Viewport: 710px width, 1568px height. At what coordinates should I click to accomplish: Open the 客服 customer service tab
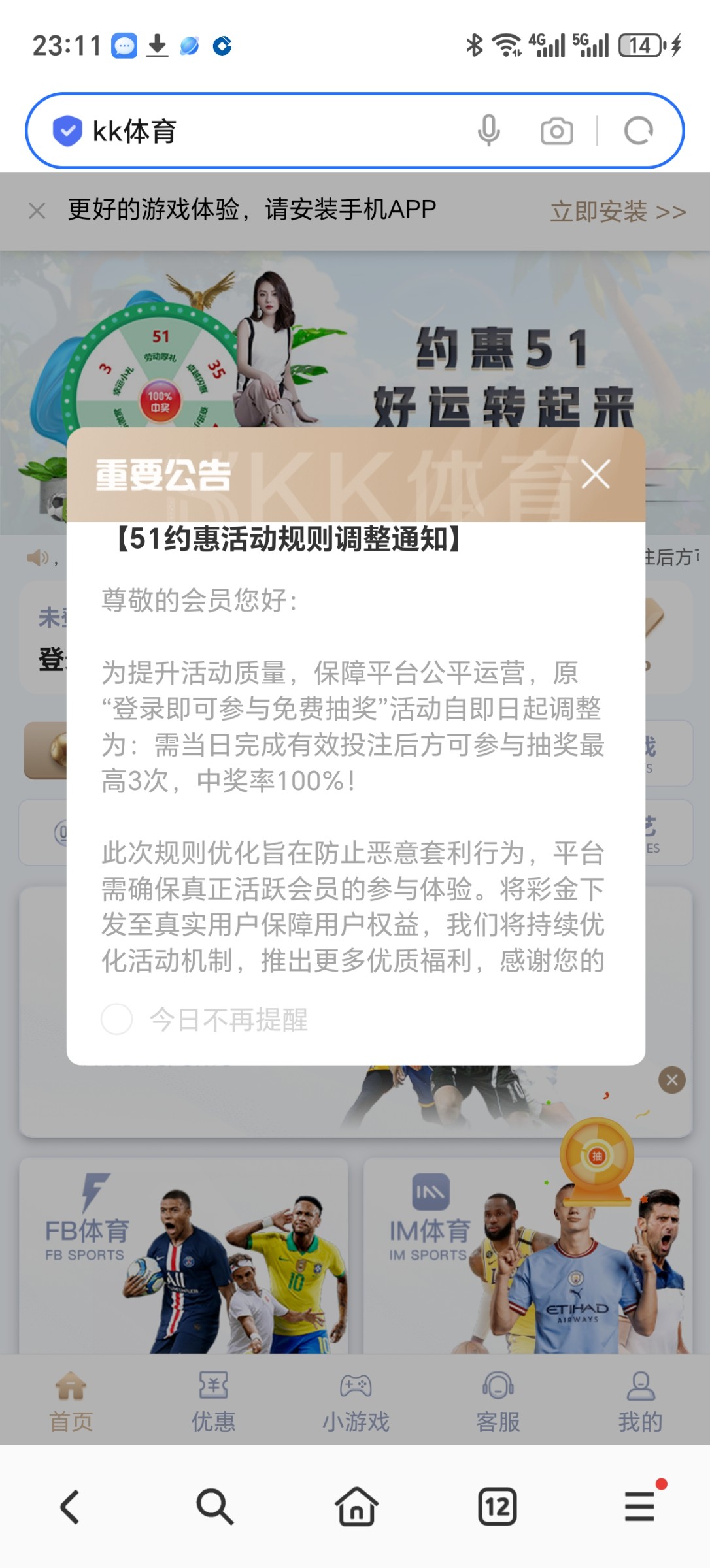[498, 1401]
